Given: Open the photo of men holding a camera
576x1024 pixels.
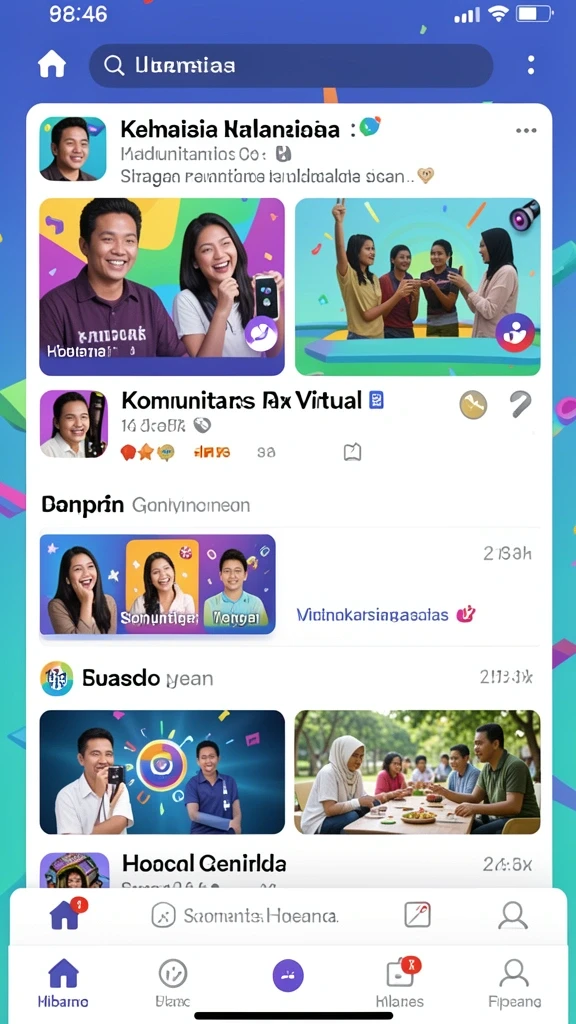Looking at the screenshot, I should pos(162,772).
